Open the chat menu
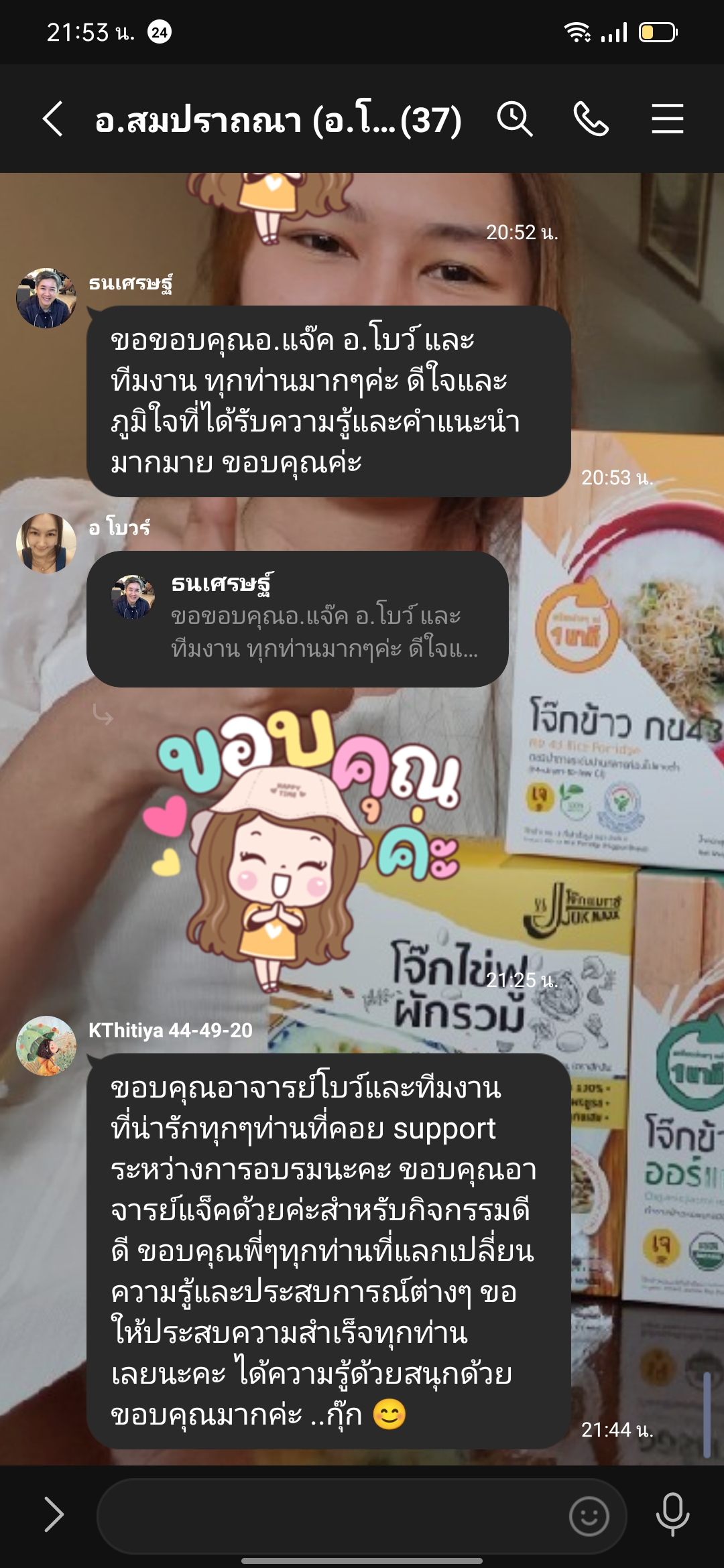 click(667, 119)
